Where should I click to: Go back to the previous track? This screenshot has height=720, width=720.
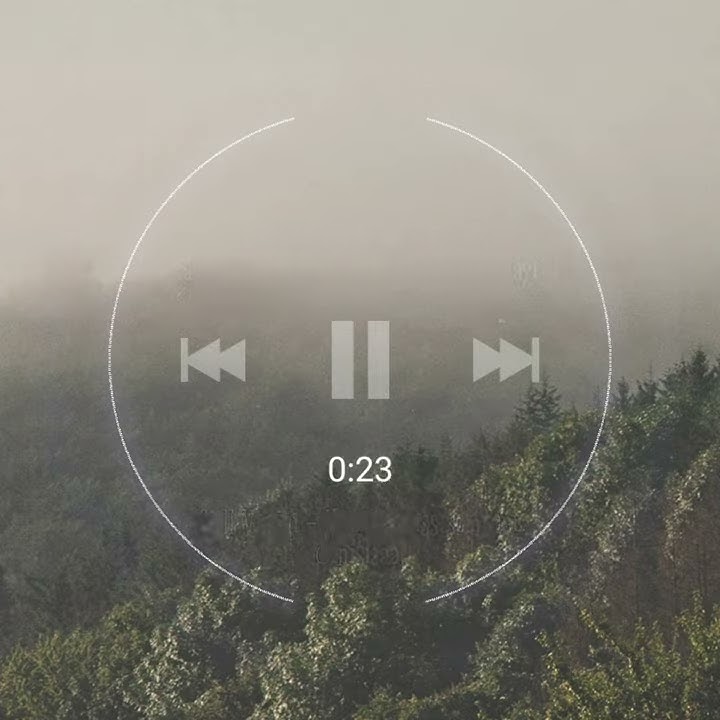[x=213, y=360]
